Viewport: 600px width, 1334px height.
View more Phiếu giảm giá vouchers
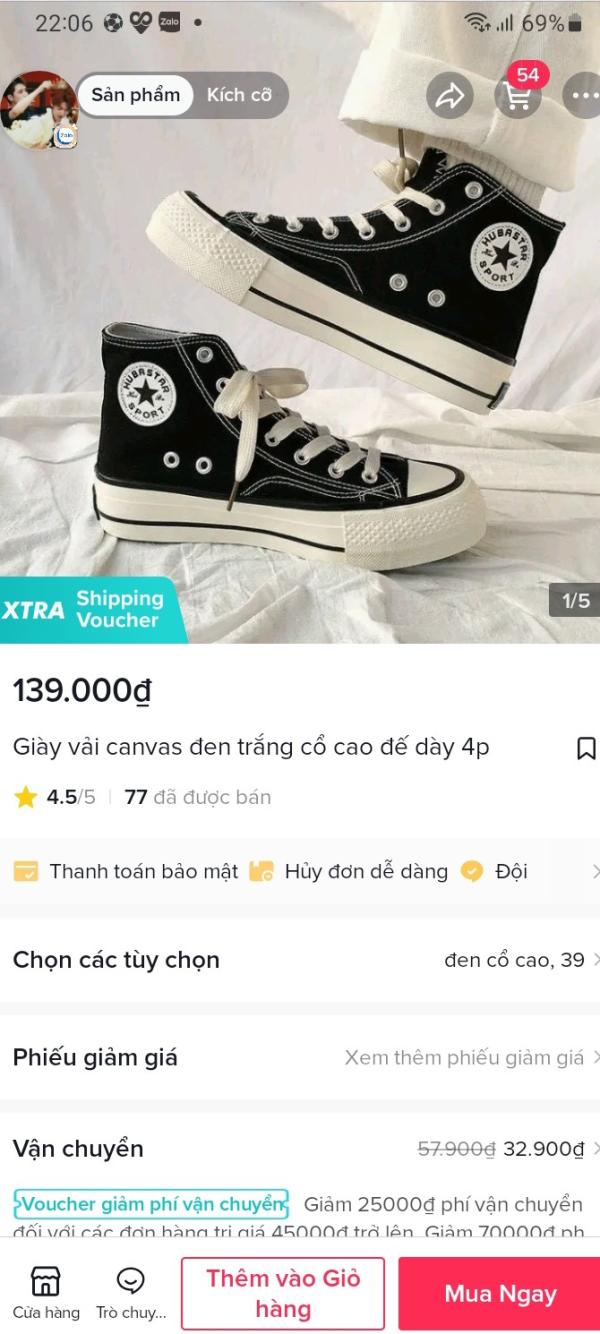(x=464, y=1058)
